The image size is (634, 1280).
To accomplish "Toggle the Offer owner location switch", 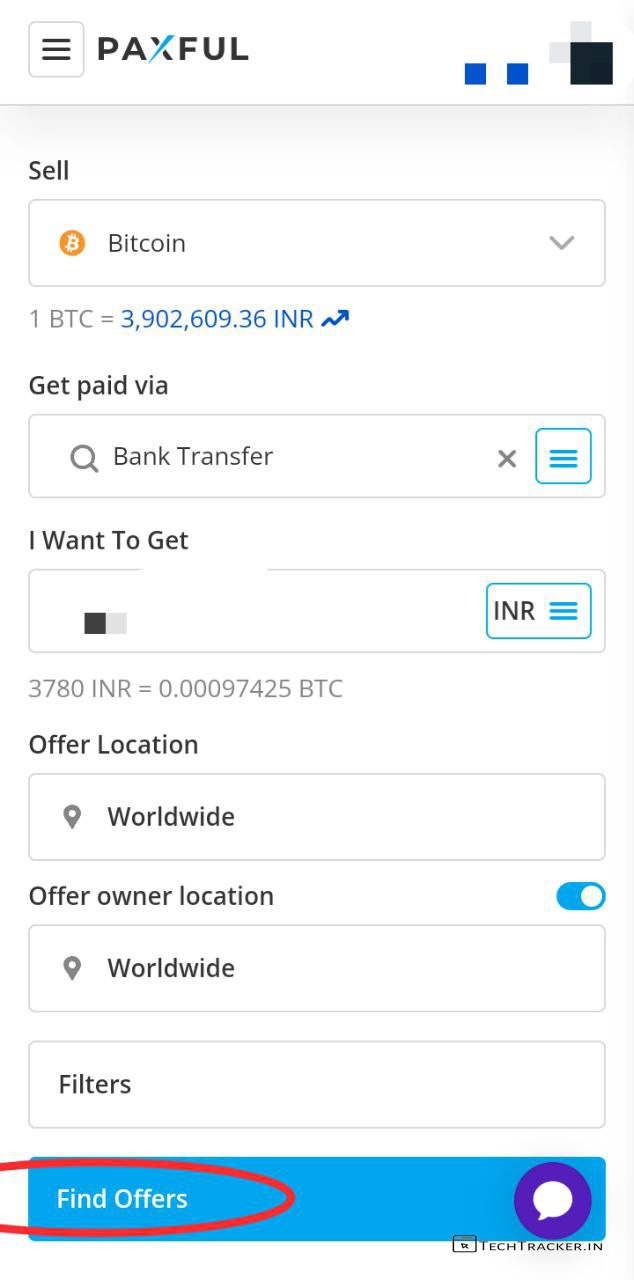I will coord(580,896).
